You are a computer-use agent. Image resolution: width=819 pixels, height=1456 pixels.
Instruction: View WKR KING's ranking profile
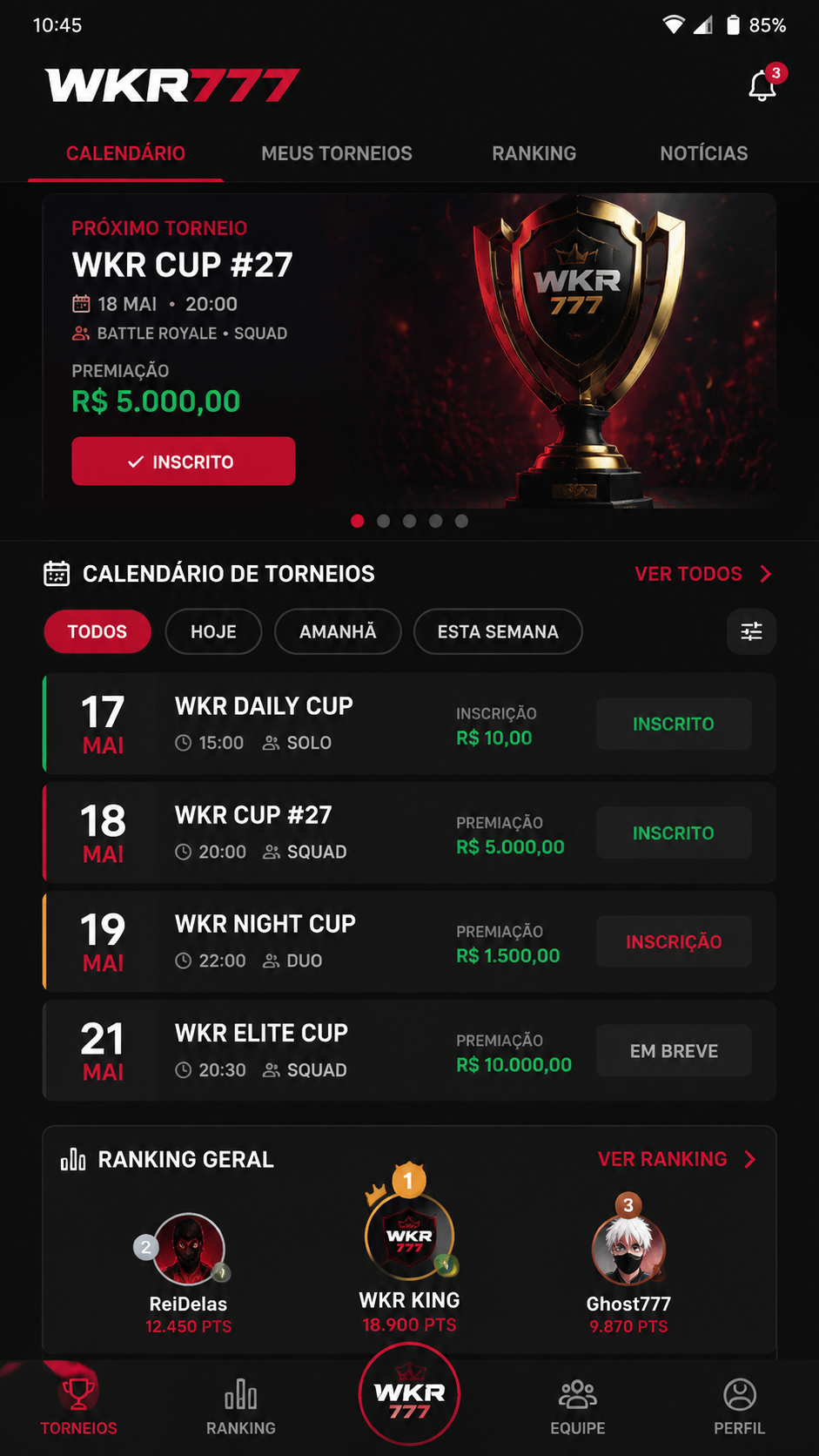coord(409,1250)
